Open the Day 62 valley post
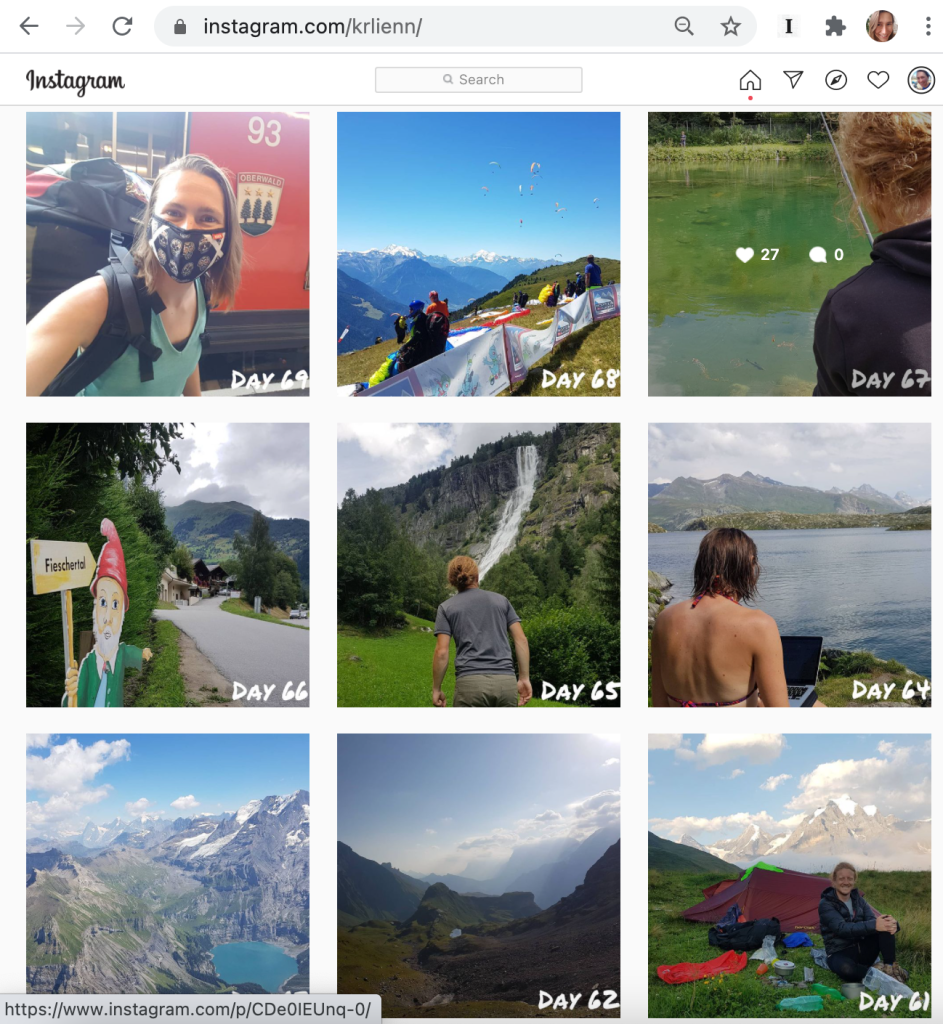Screen dimensions: 943x1024 point(478,875)
